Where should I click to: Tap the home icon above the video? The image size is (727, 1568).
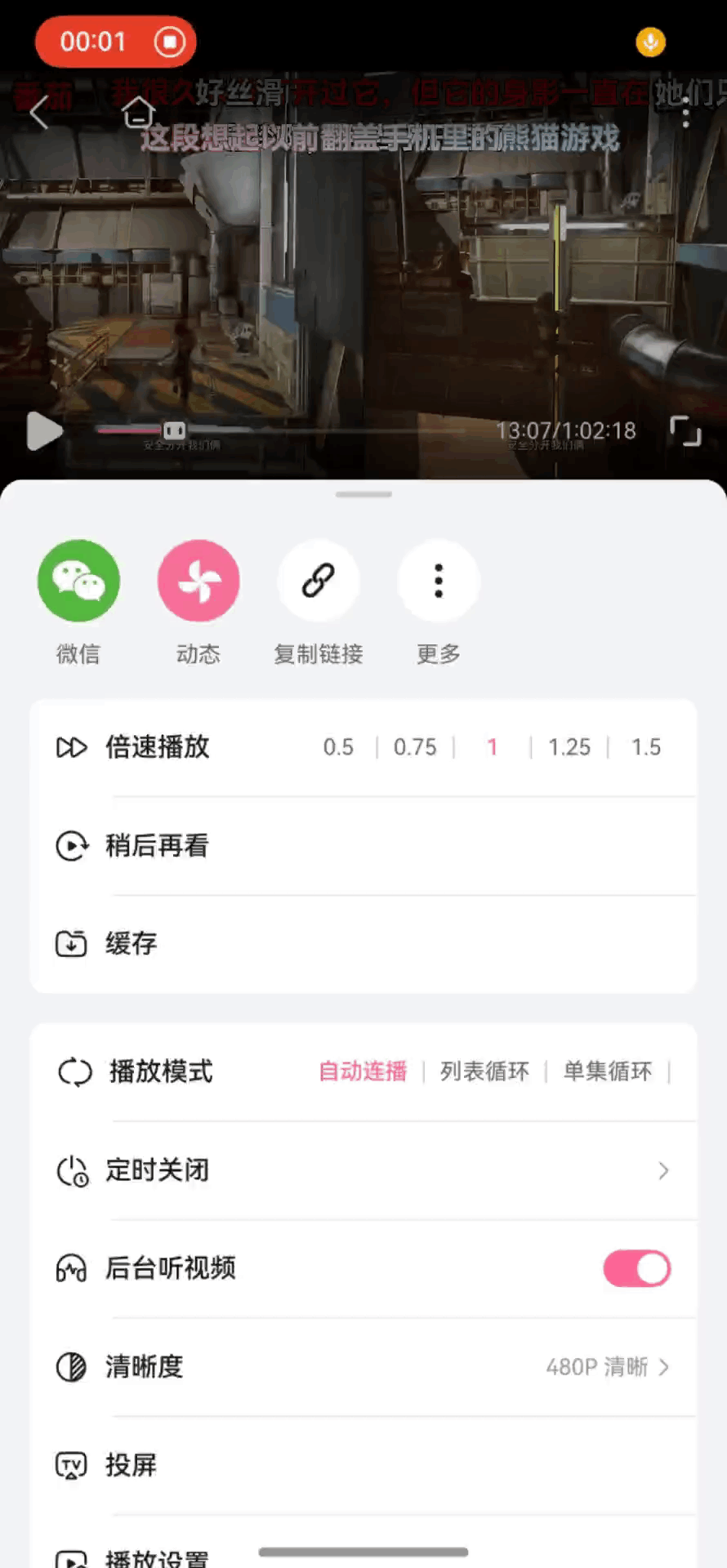pos(138,112)
